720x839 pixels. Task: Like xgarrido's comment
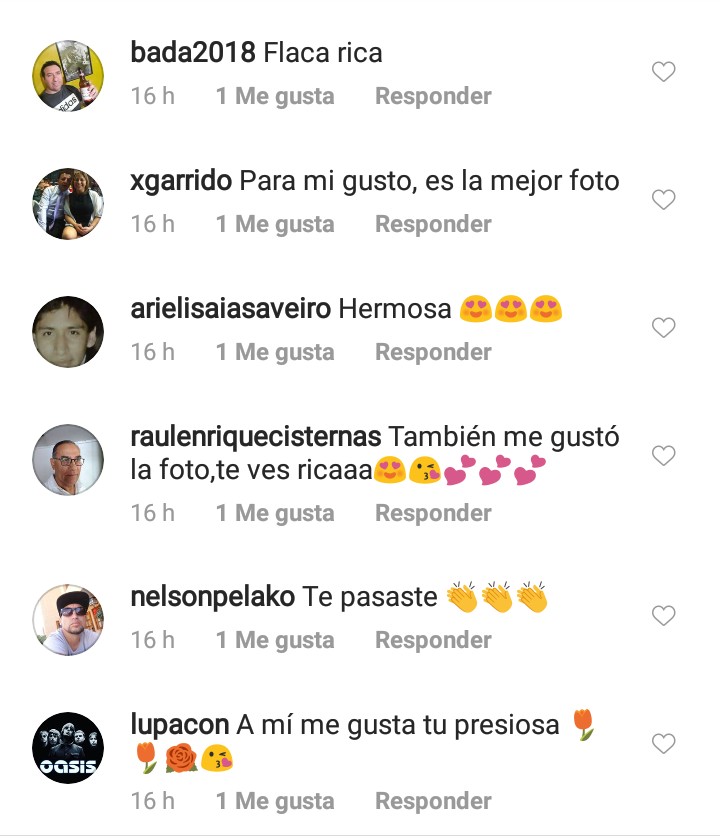pyautogui.click(x=663, y=200)
